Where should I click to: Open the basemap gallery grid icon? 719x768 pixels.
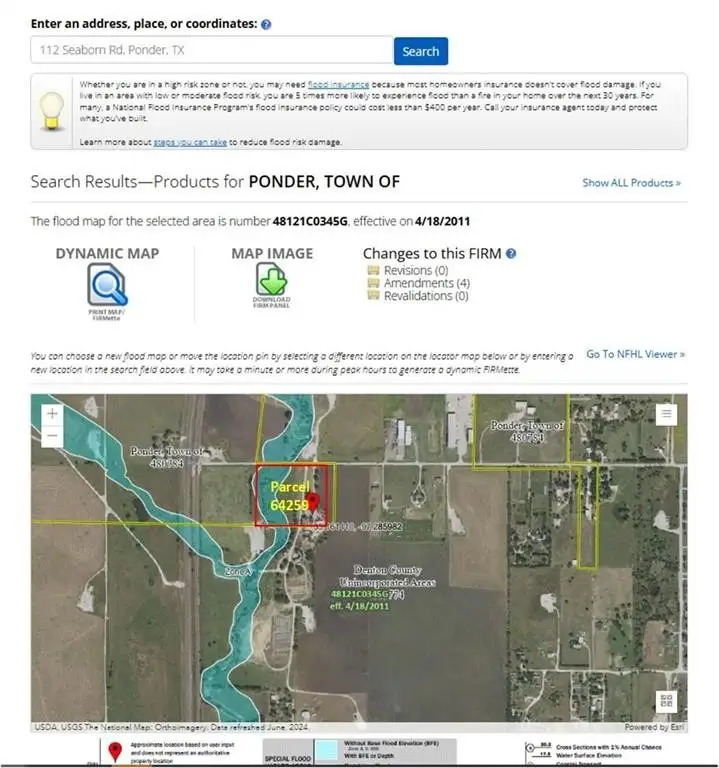(667, 701)
